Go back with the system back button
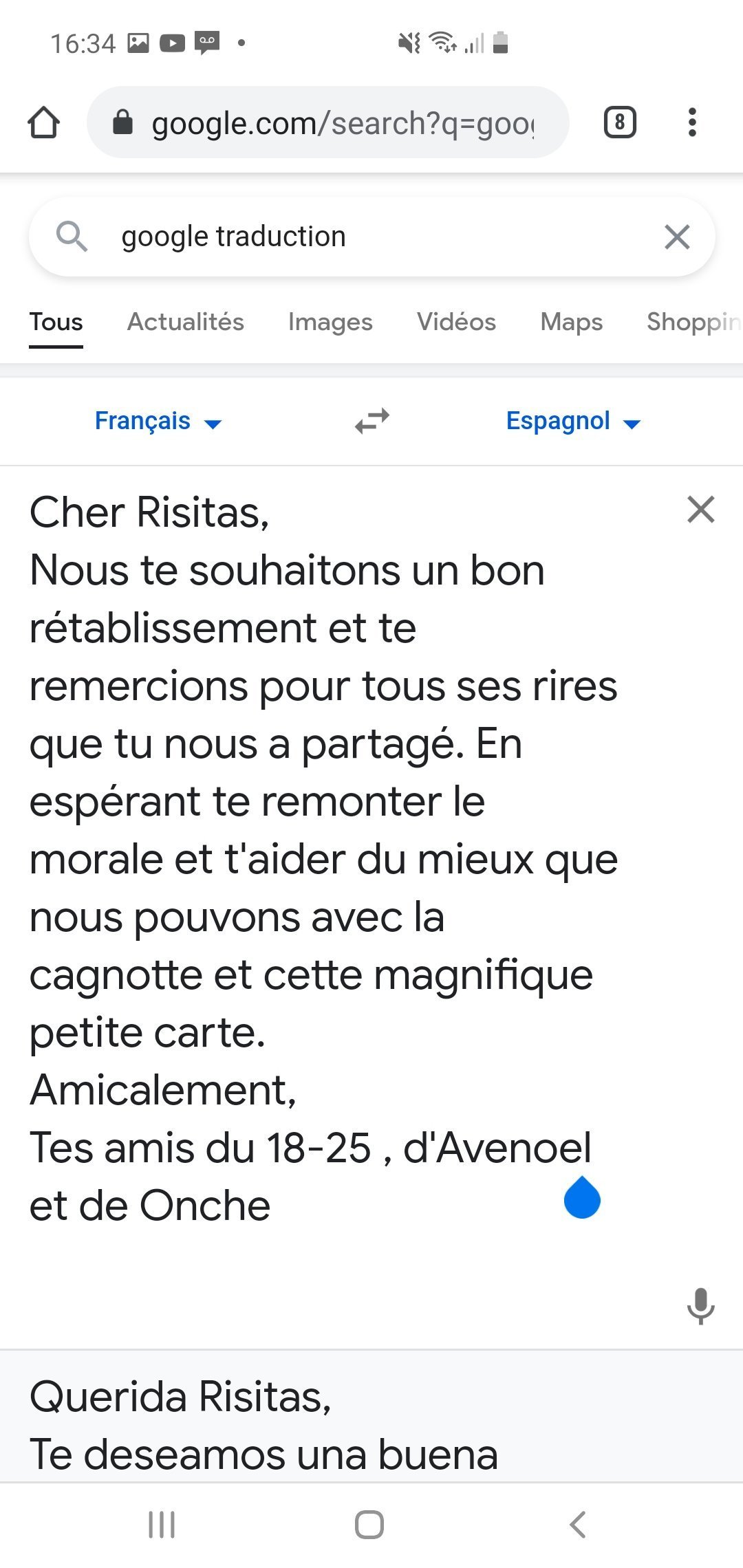 click(578, 1525)
